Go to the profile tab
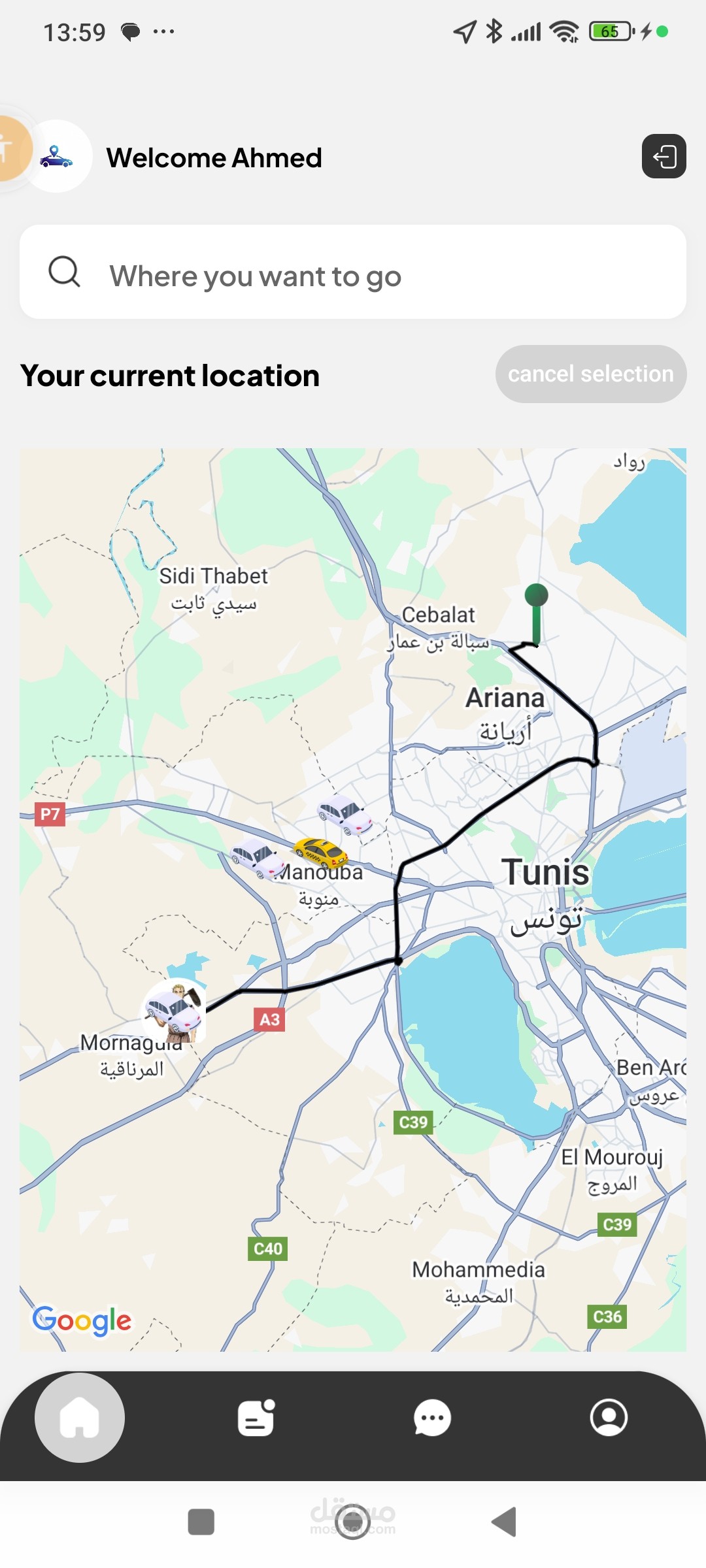Screen dimensions: 706x1568 click(609, 1418)
